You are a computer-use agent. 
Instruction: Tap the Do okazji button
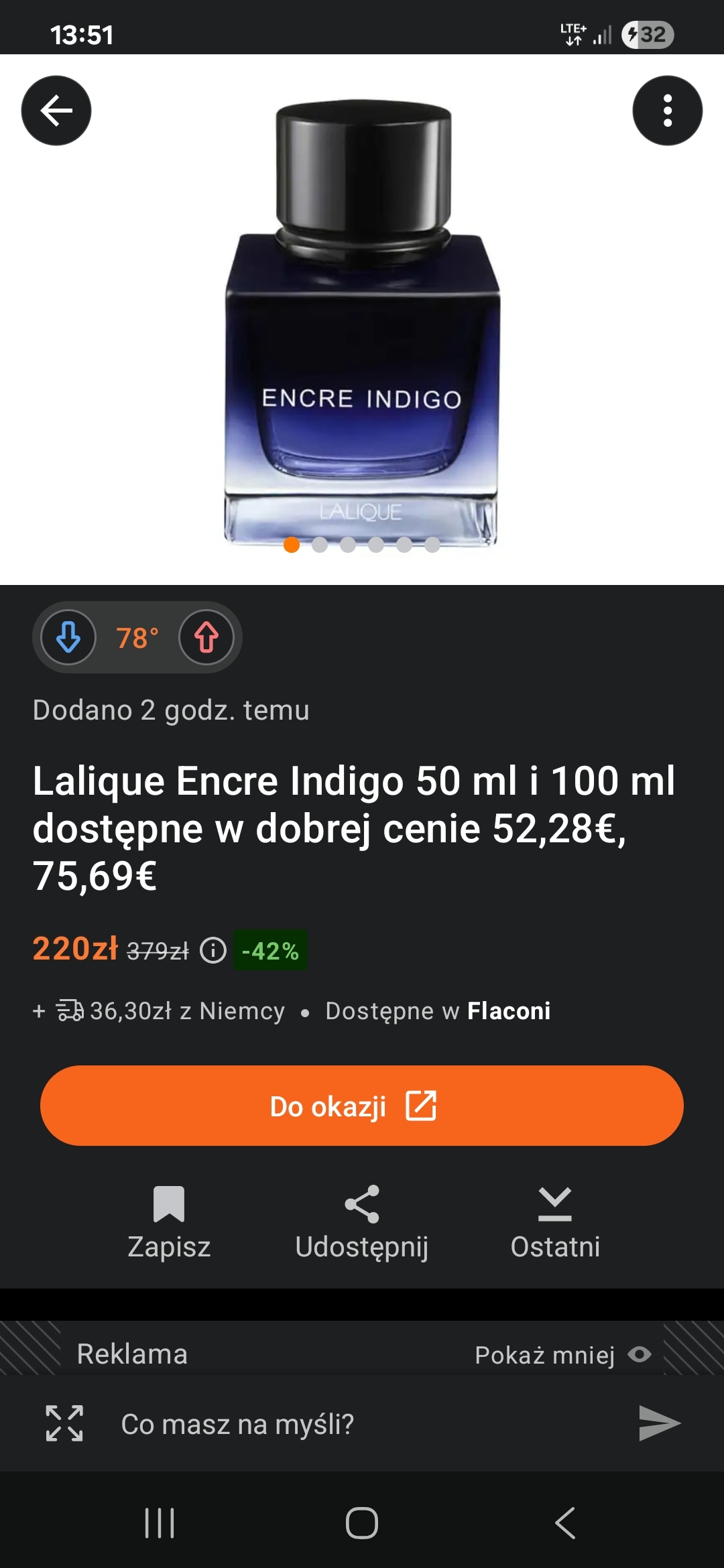[x=362, y=1106]
